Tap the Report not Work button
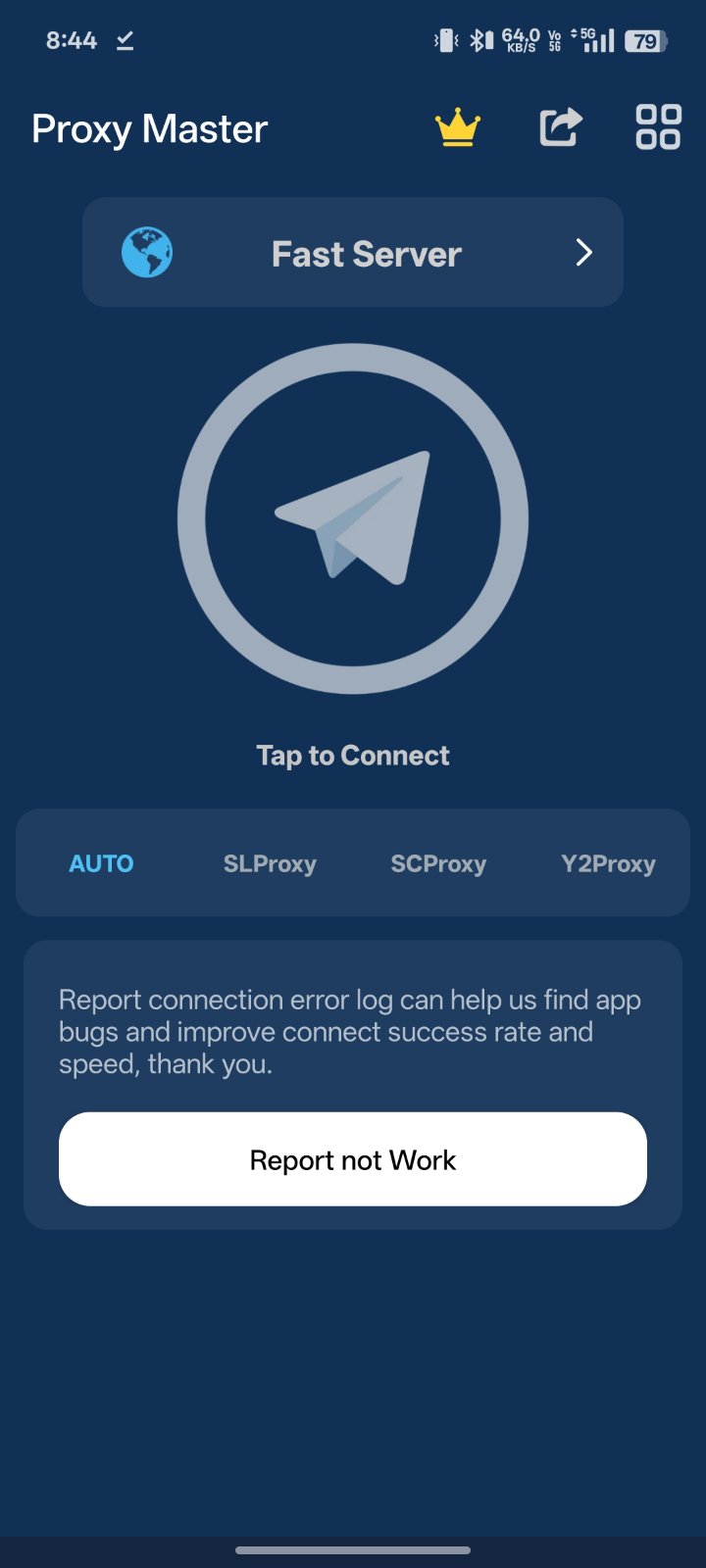706x1568 pixels. point(353,1159)
